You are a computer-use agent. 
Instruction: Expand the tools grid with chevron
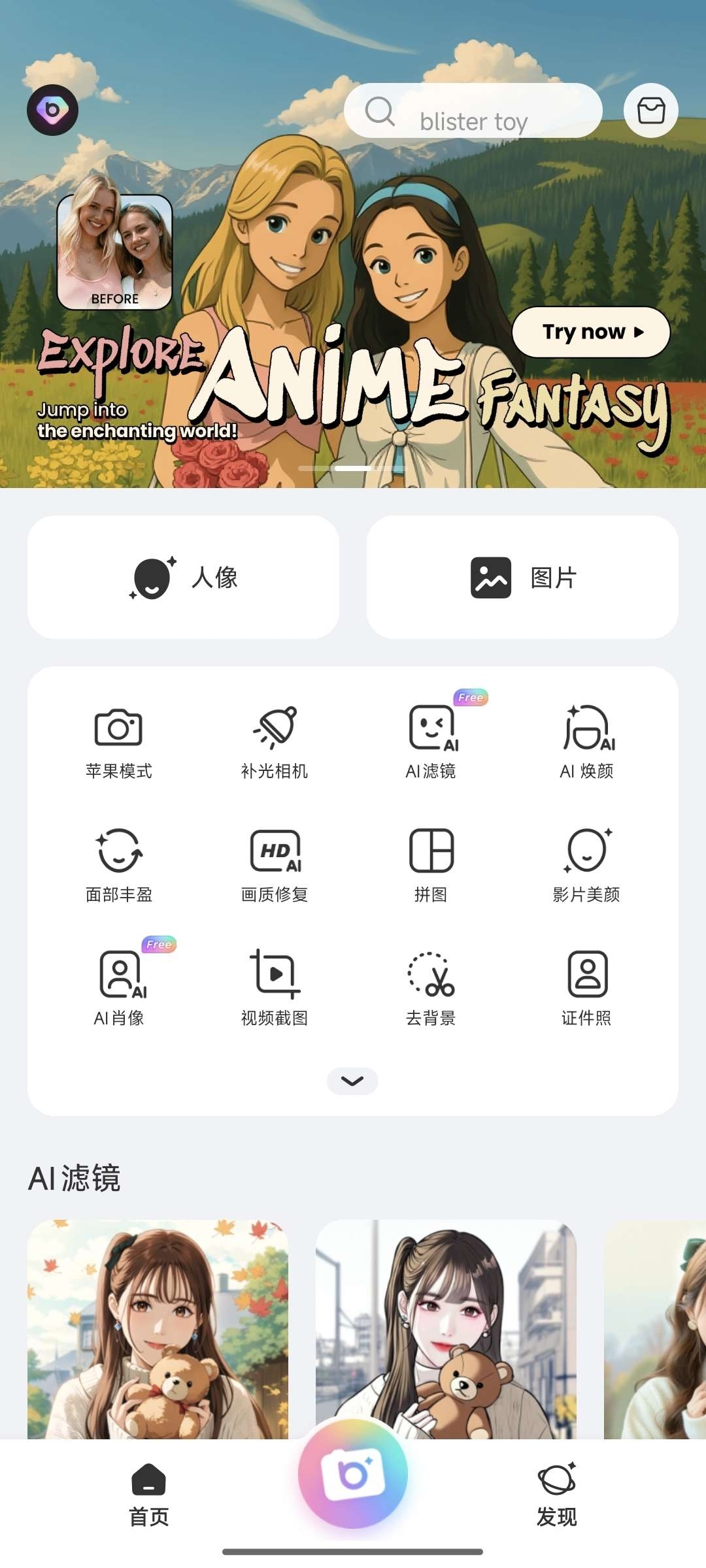tap(352, 1081)
